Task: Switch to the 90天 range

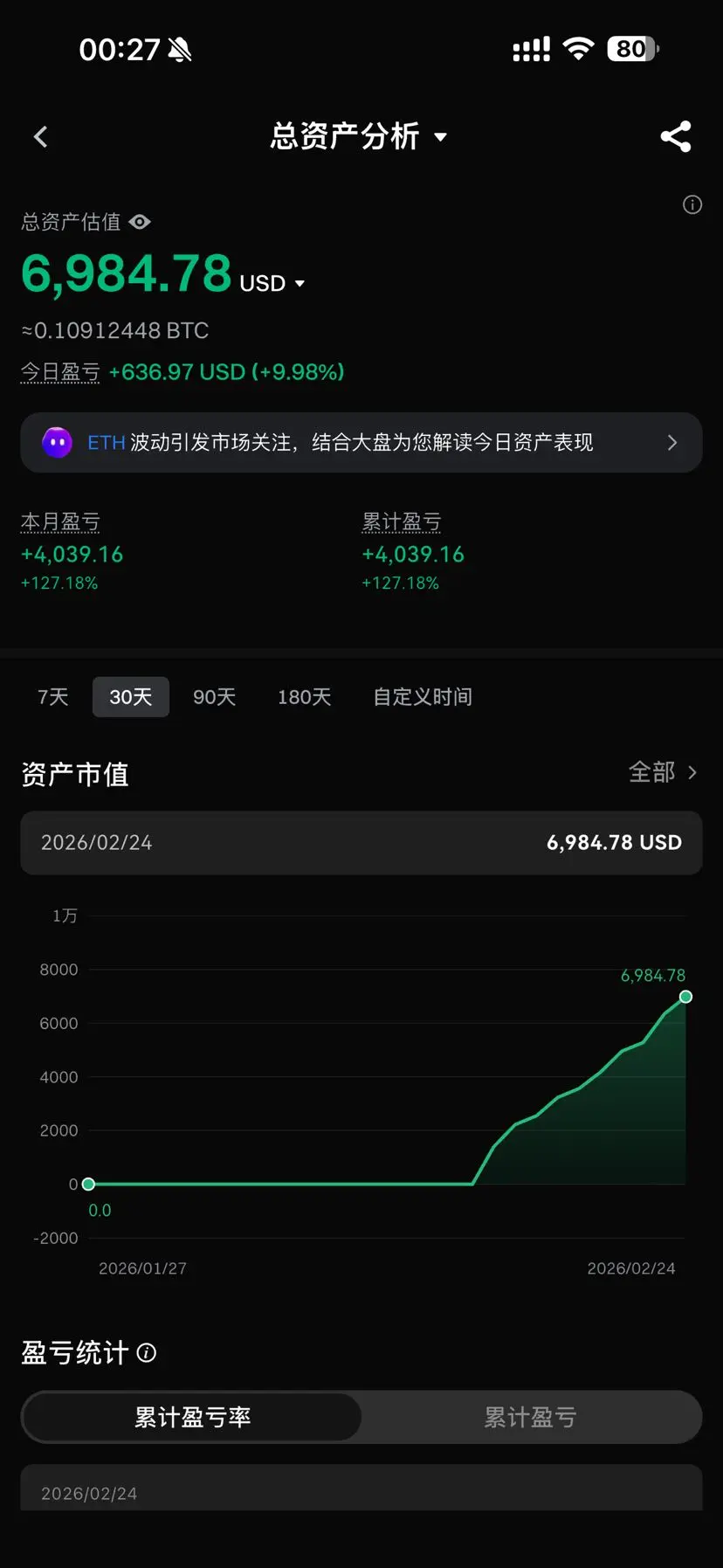Action: pyautogui.click(x=215, y=697)
